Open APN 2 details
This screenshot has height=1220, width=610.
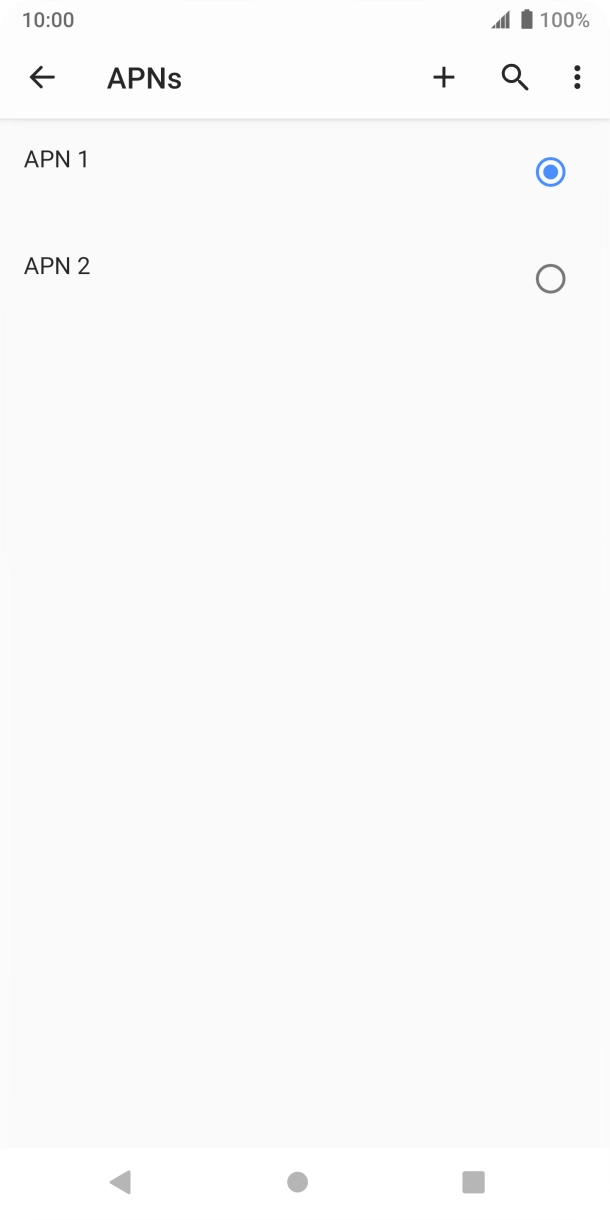click(57, 266)
